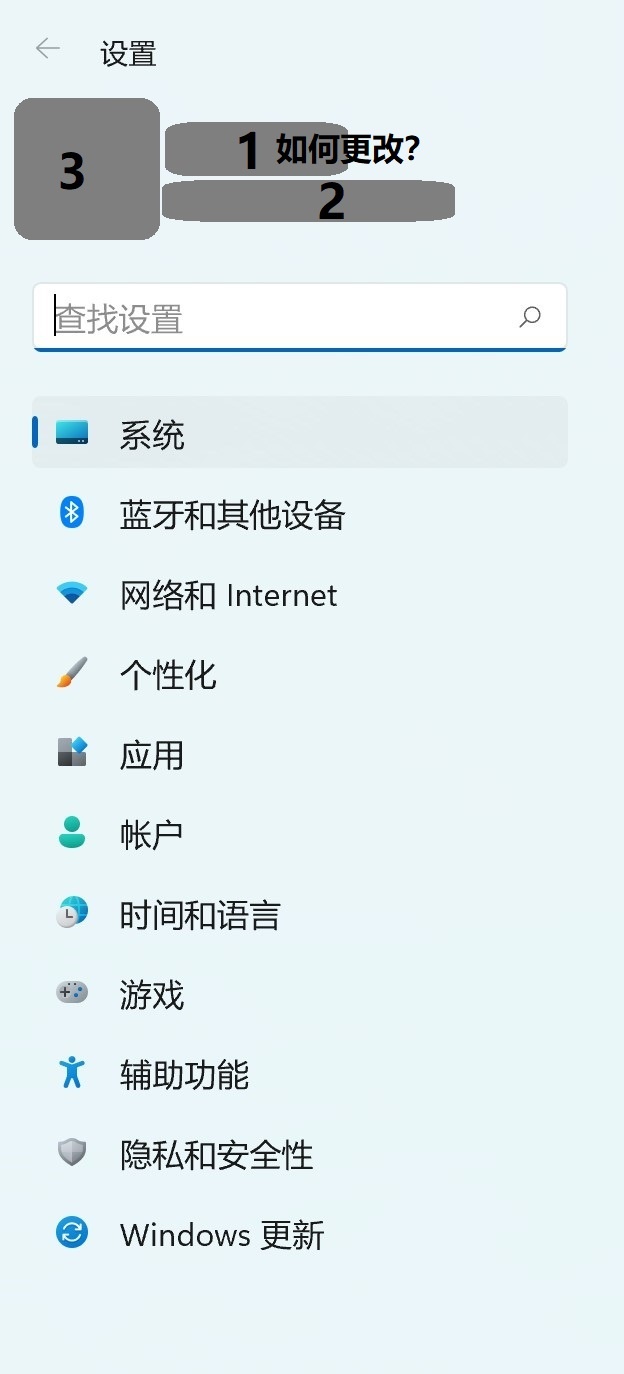Focus the 查找设置 search box
The image size is (624, 1374).
(280, 318)
